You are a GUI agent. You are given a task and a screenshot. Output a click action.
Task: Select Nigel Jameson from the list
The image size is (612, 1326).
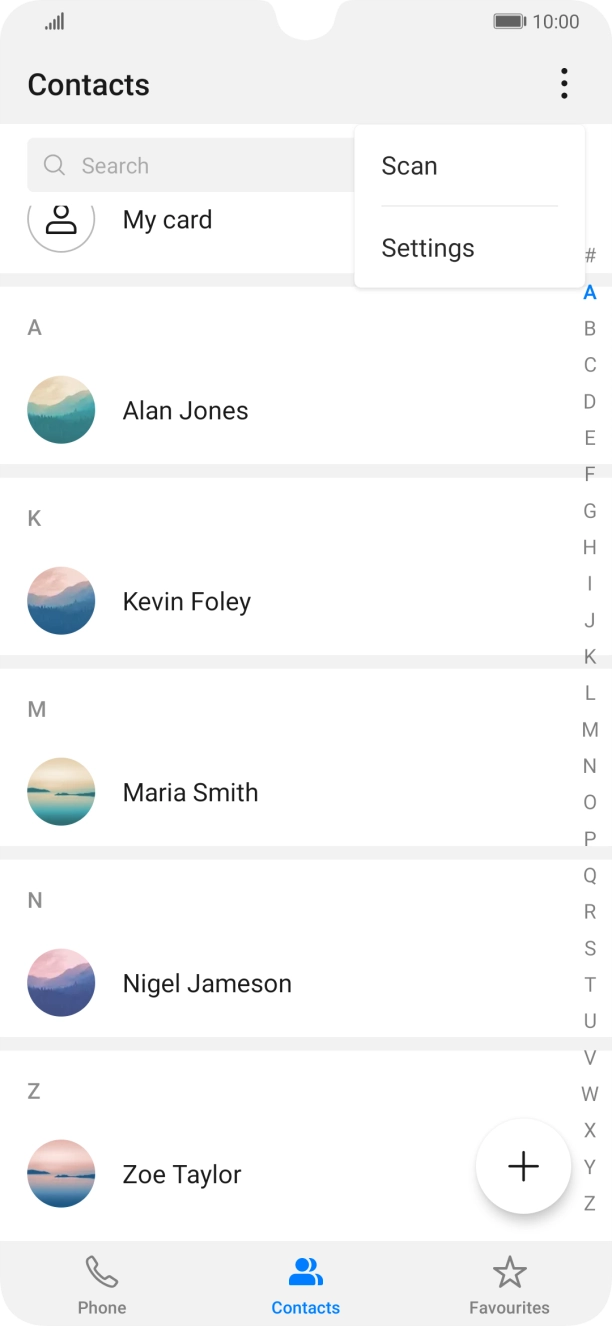coord(207,983)
